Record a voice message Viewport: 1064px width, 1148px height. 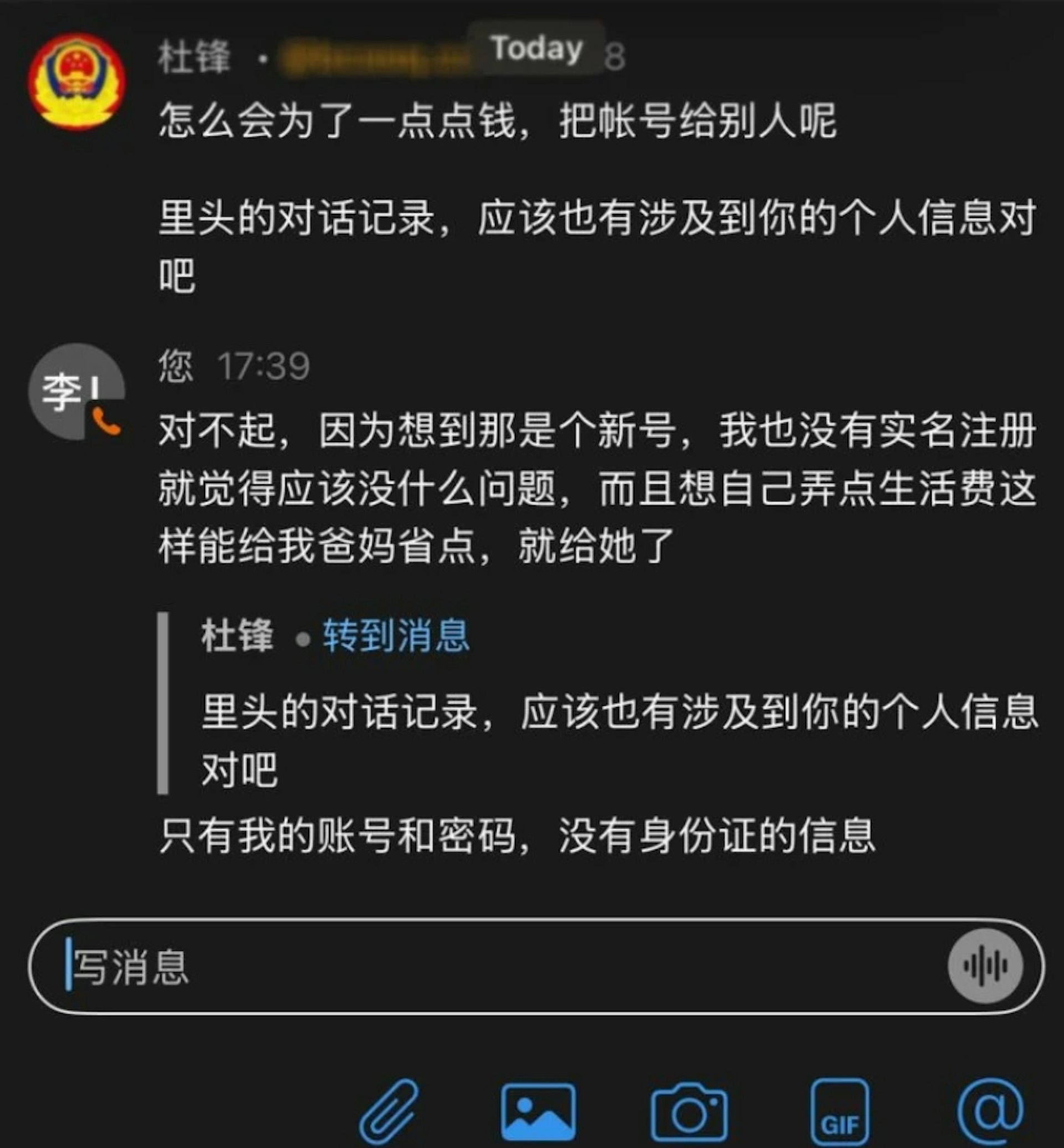click(985, 966)
